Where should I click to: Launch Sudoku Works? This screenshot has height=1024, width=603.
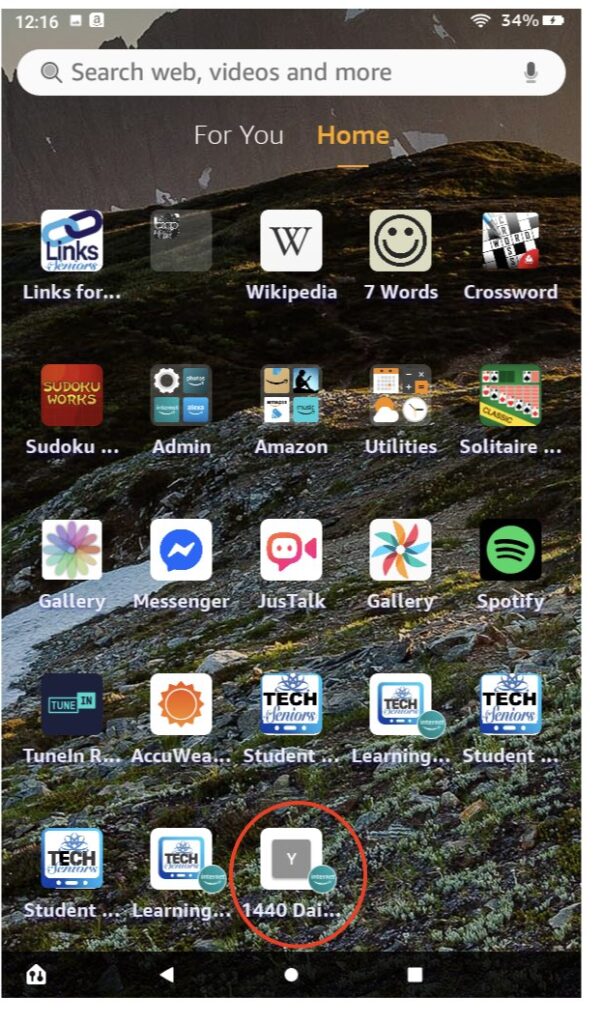tap(72, 395)
